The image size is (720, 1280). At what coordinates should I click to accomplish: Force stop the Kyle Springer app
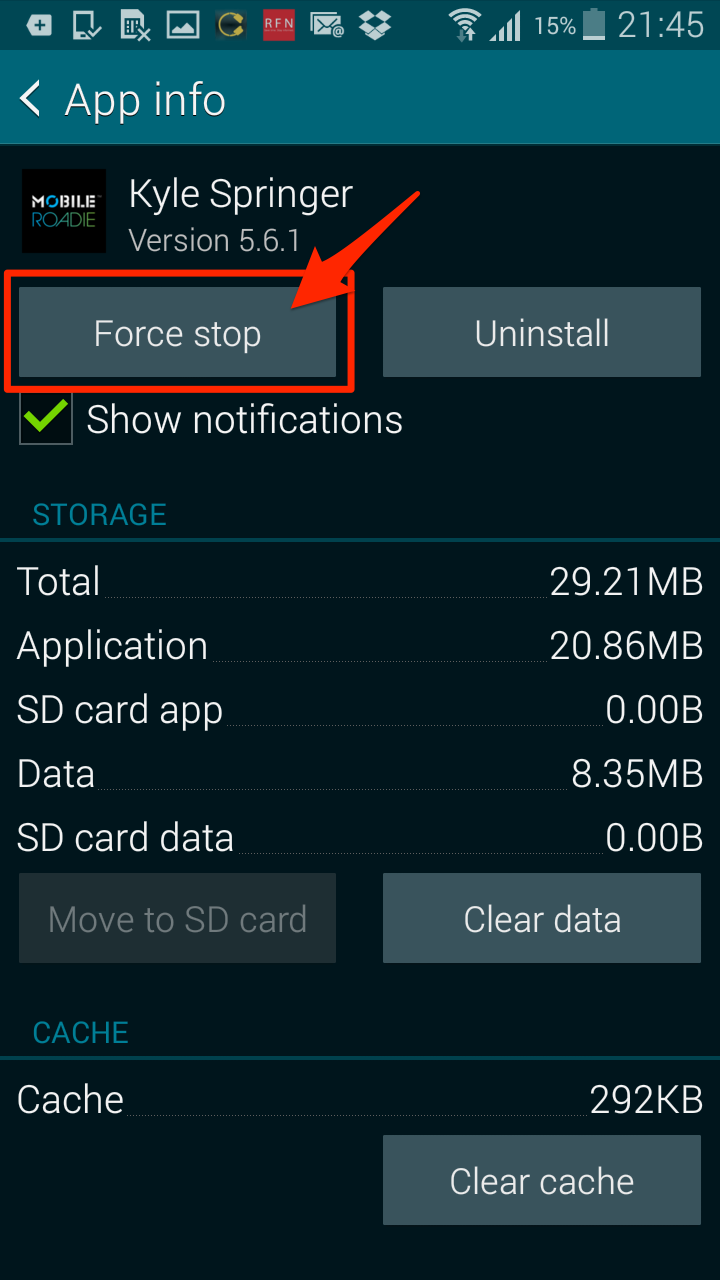point(178,333)
